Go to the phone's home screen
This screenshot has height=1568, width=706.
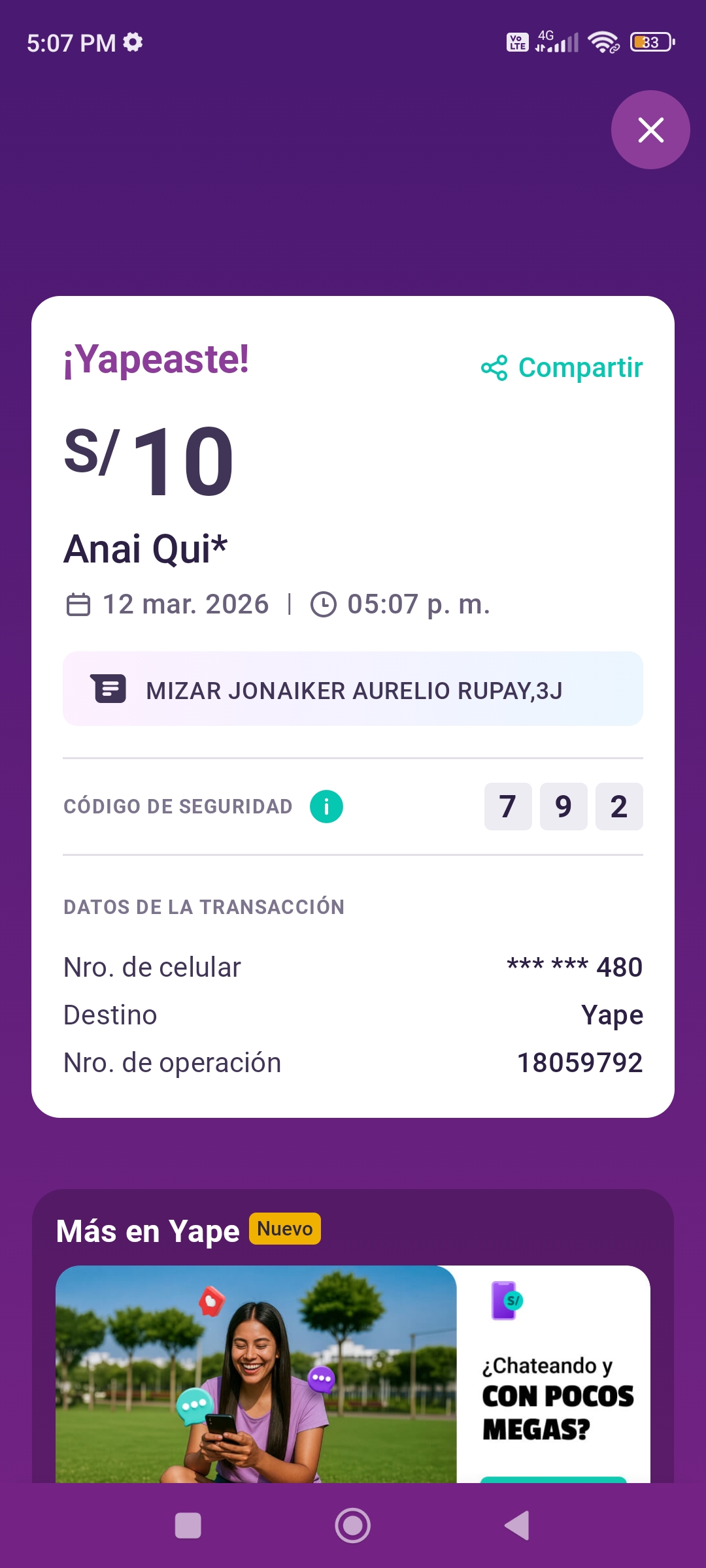pyautogui.click(x=353, y=1526)
